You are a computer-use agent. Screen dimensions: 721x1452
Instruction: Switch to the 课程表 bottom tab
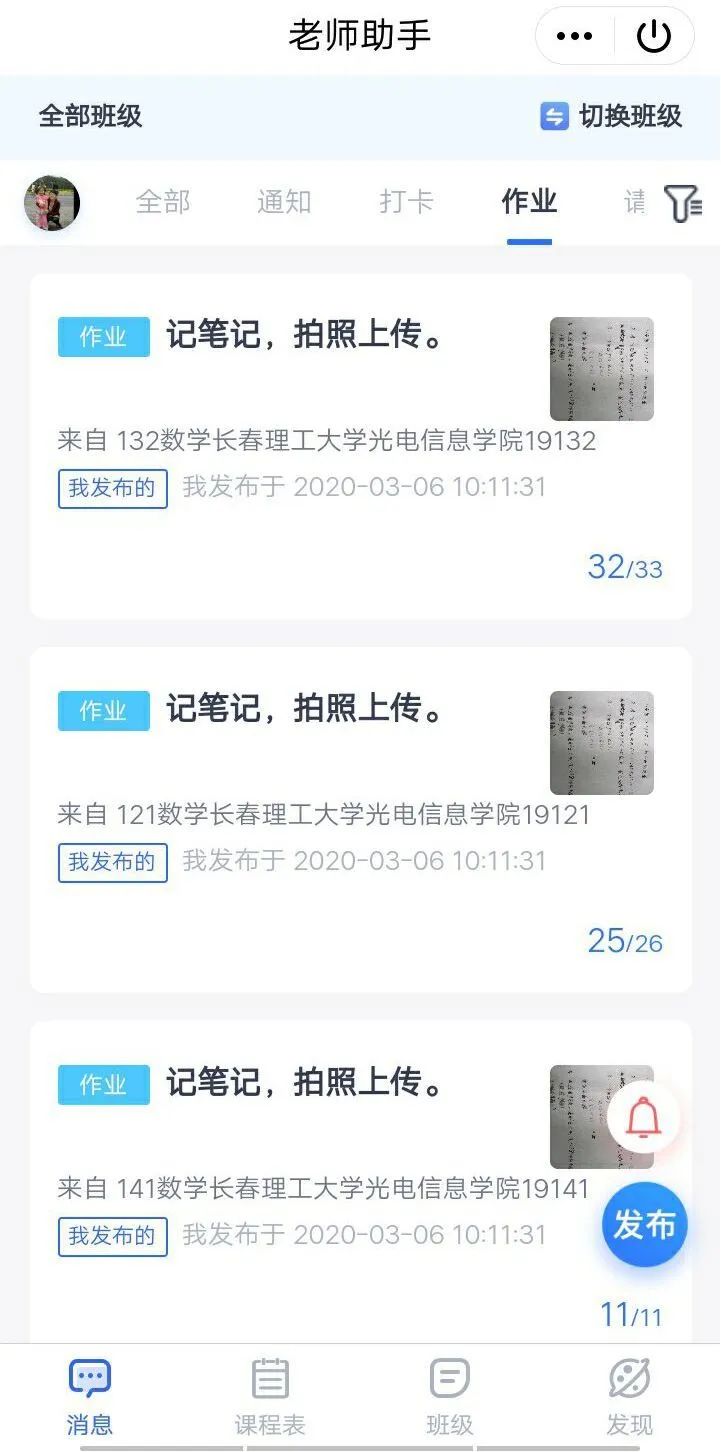click(x=270, y=1396)
